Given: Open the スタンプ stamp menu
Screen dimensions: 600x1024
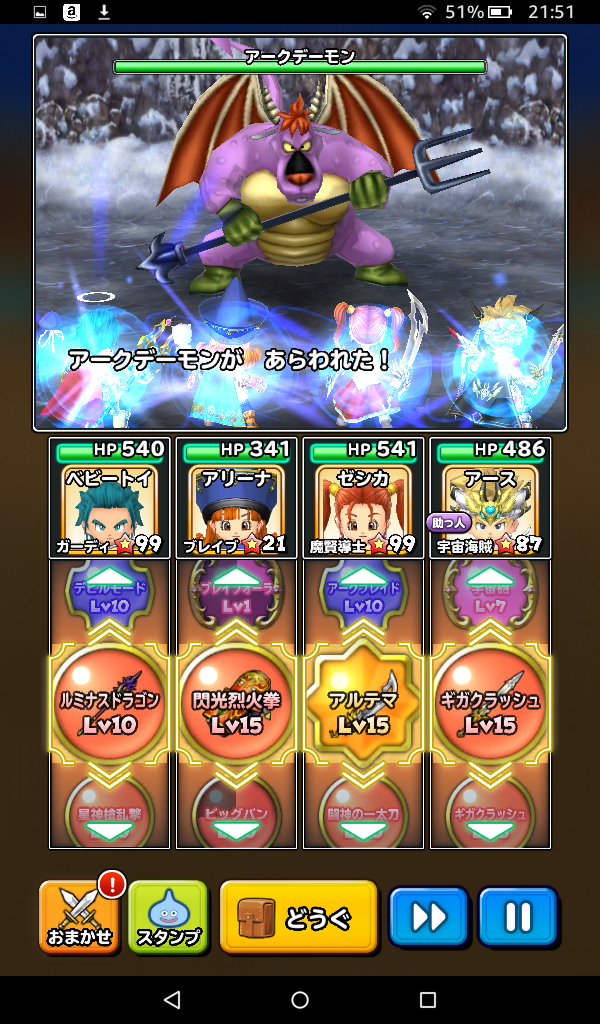Looking at the screenshot, I should [168, 917].
